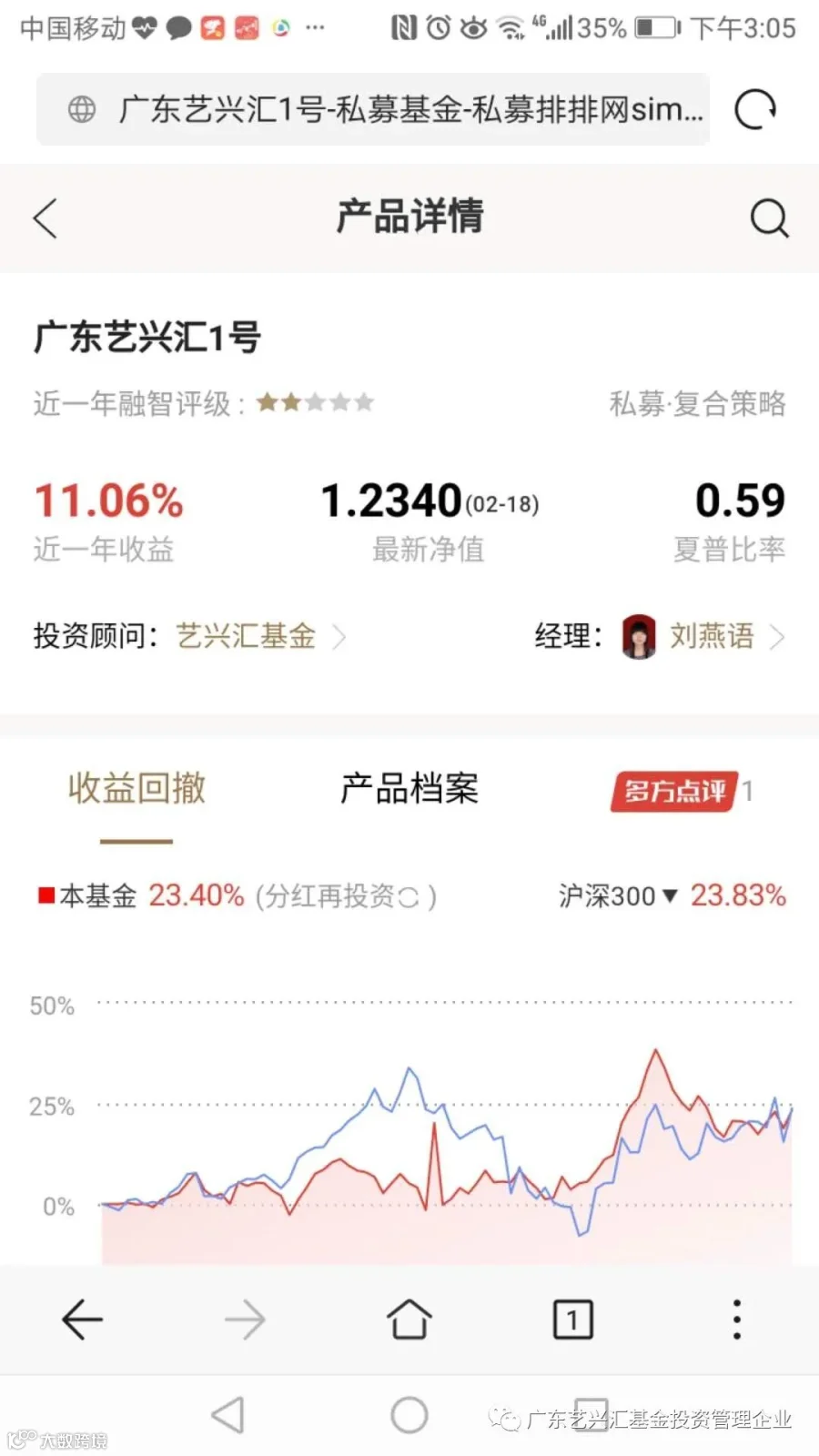Open the browser tabs switcher

coord(573,1319)
